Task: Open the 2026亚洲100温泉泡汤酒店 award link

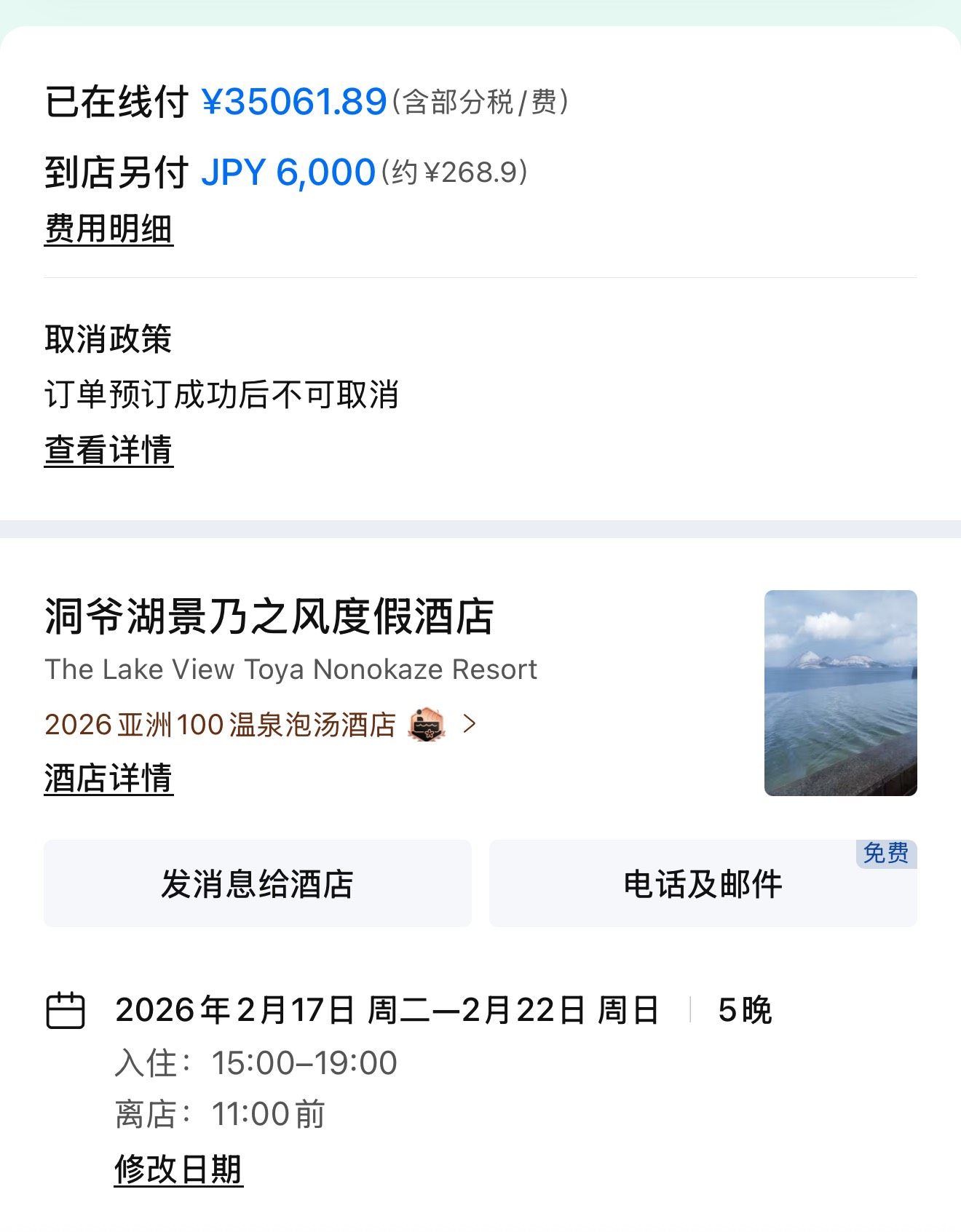Action: coord(260,725)
